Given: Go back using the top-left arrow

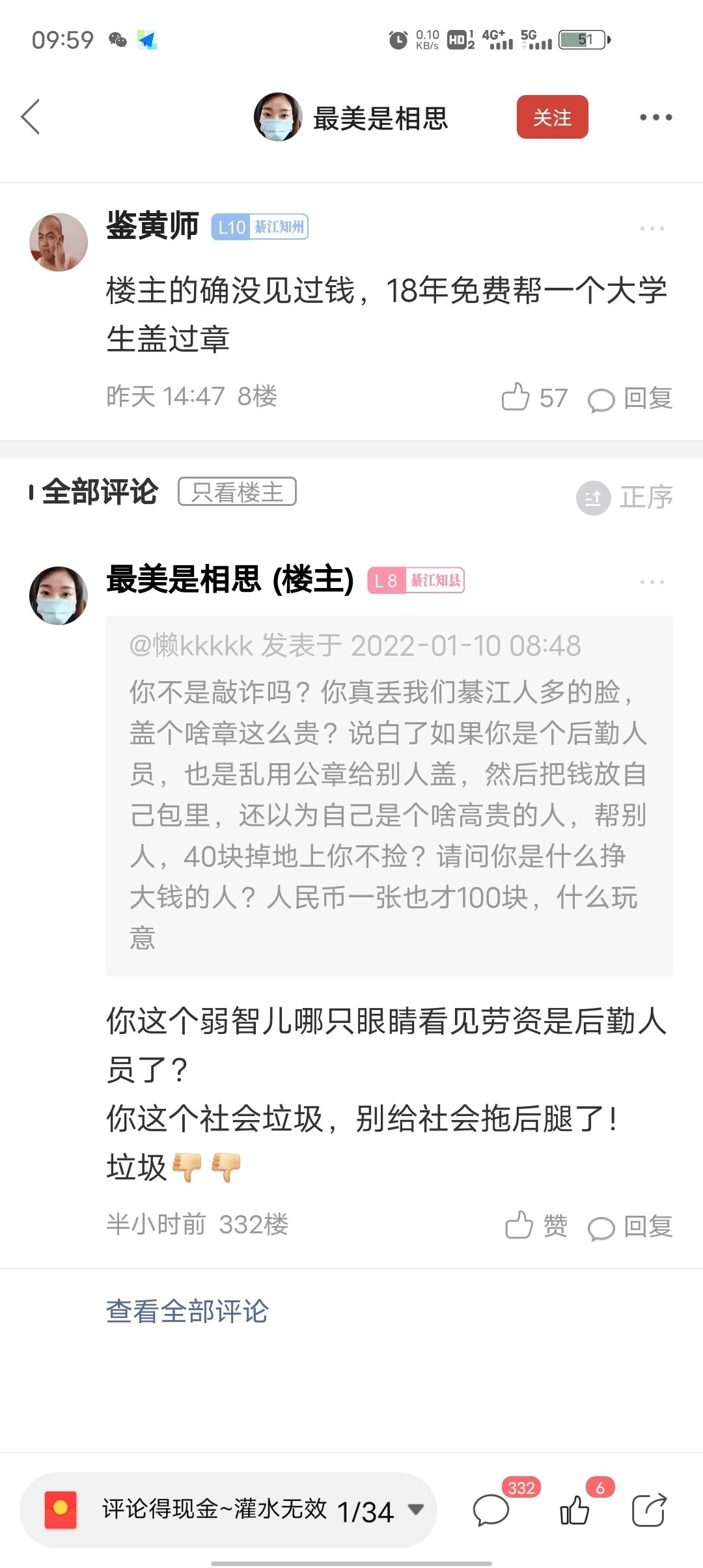Looking at the screenshot, I should (x=31, y=117).
